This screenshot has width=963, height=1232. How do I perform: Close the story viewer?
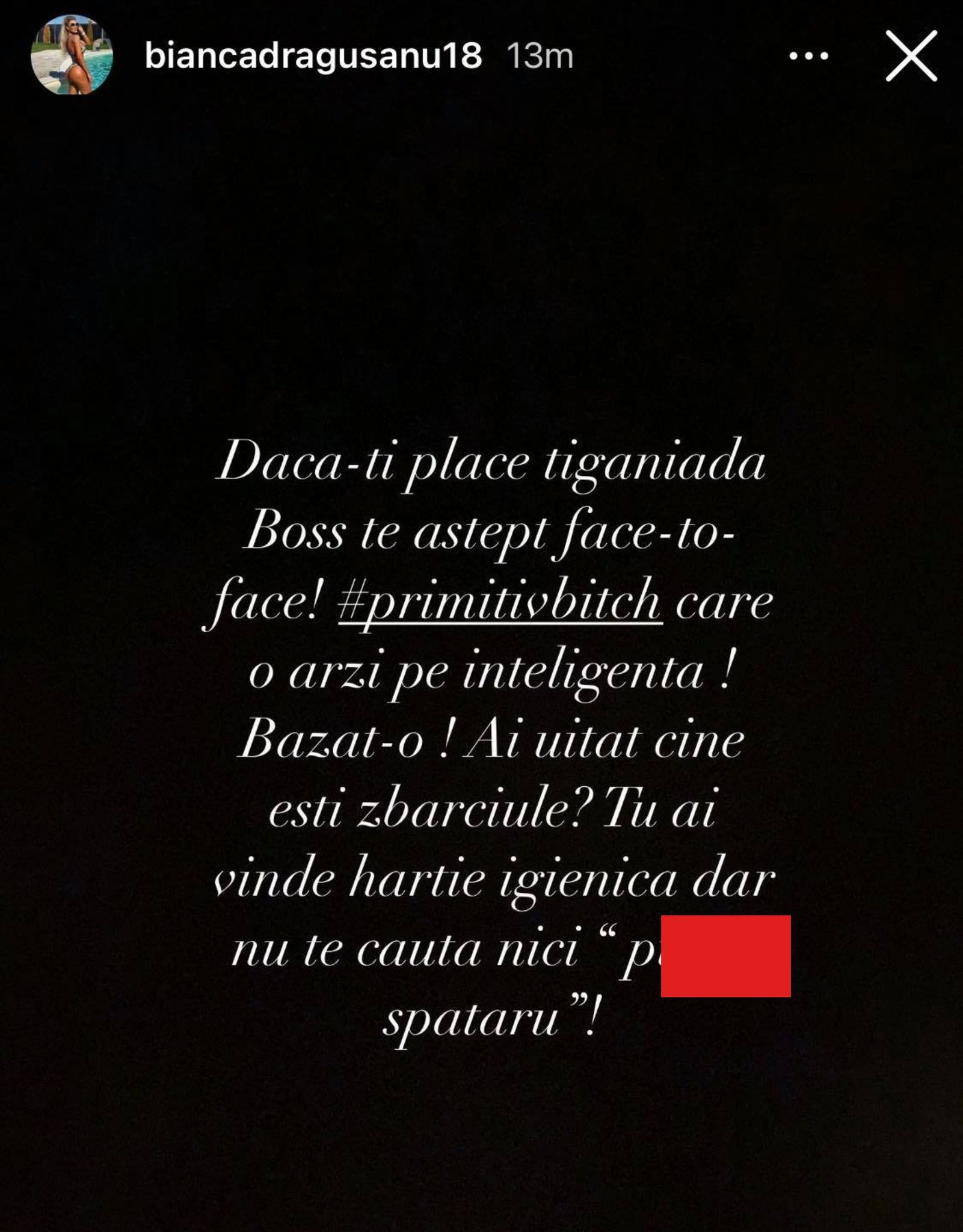911,57
